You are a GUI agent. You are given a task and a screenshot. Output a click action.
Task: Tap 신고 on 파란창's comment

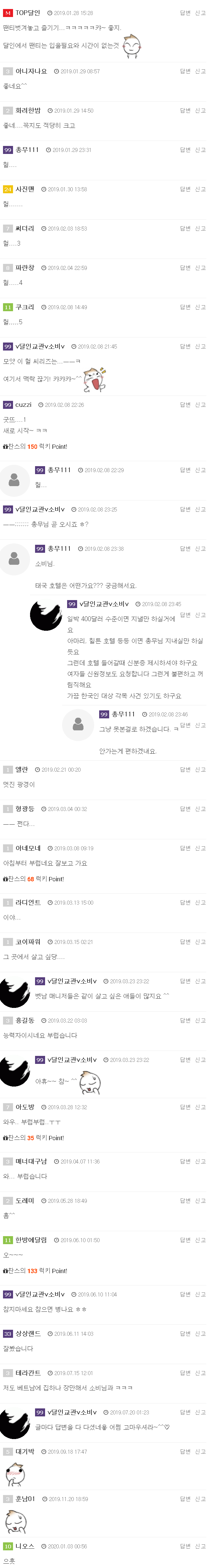[200, 268]
